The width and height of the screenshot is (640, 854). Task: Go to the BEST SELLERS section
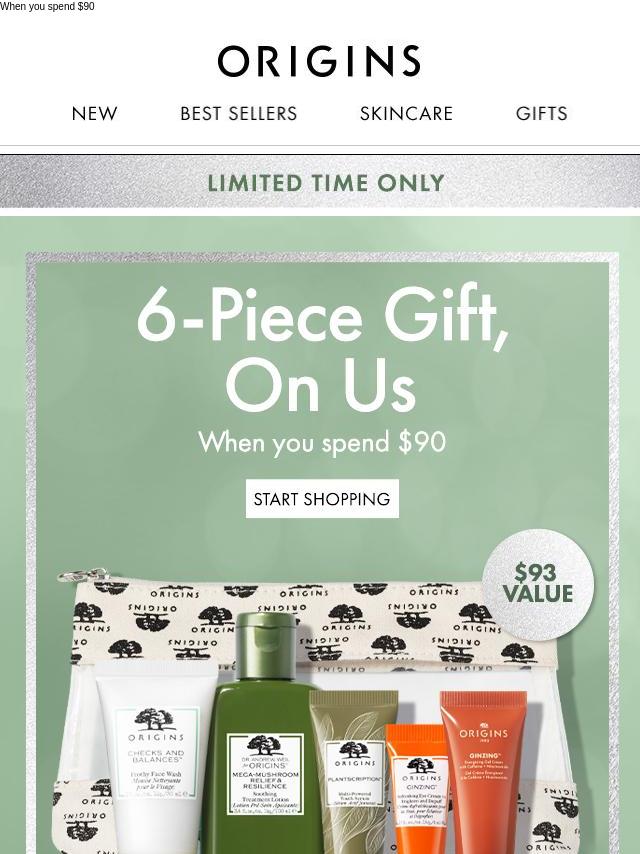tap(238, 114)
